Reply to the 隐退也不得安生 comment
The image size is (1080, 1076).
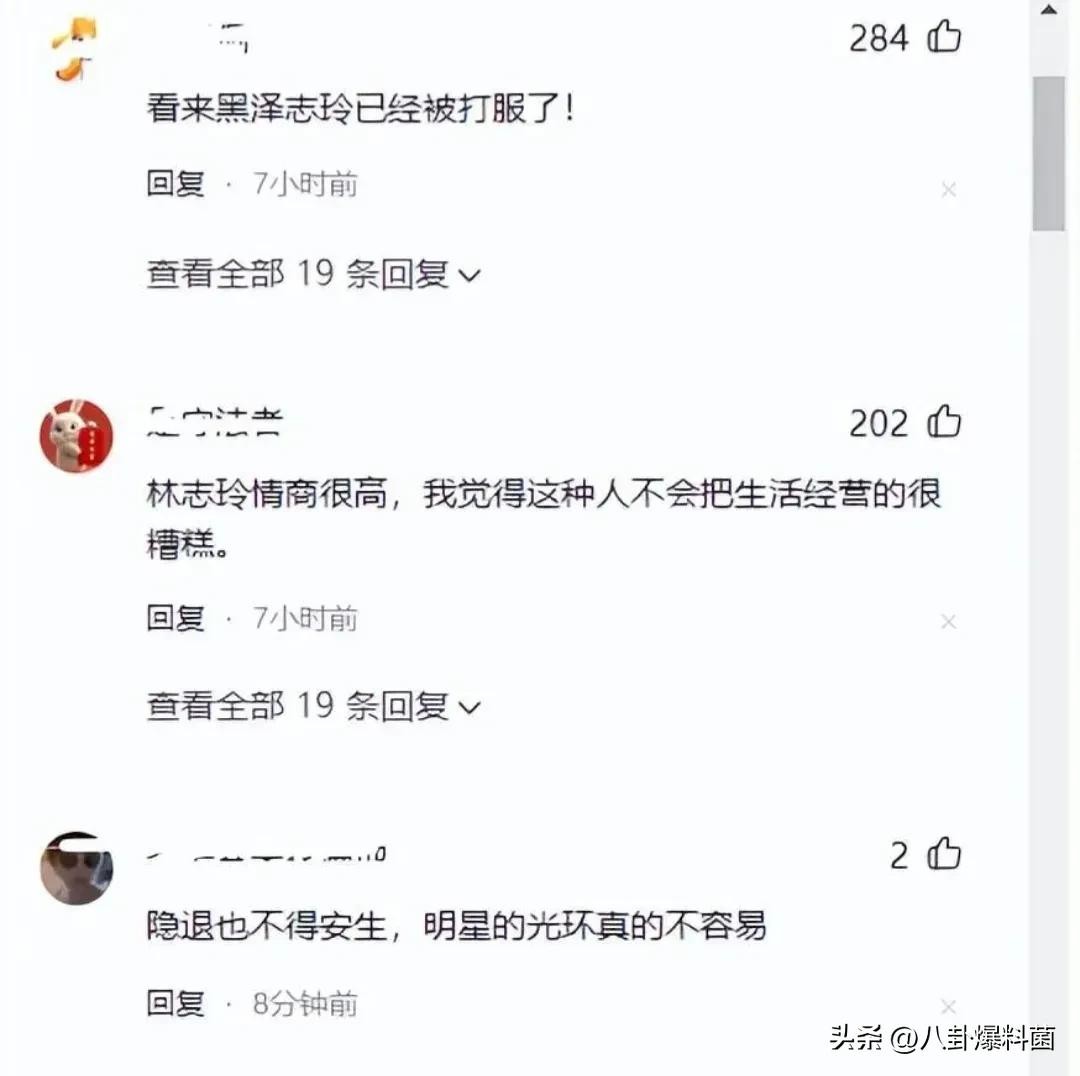(175, 1003)
